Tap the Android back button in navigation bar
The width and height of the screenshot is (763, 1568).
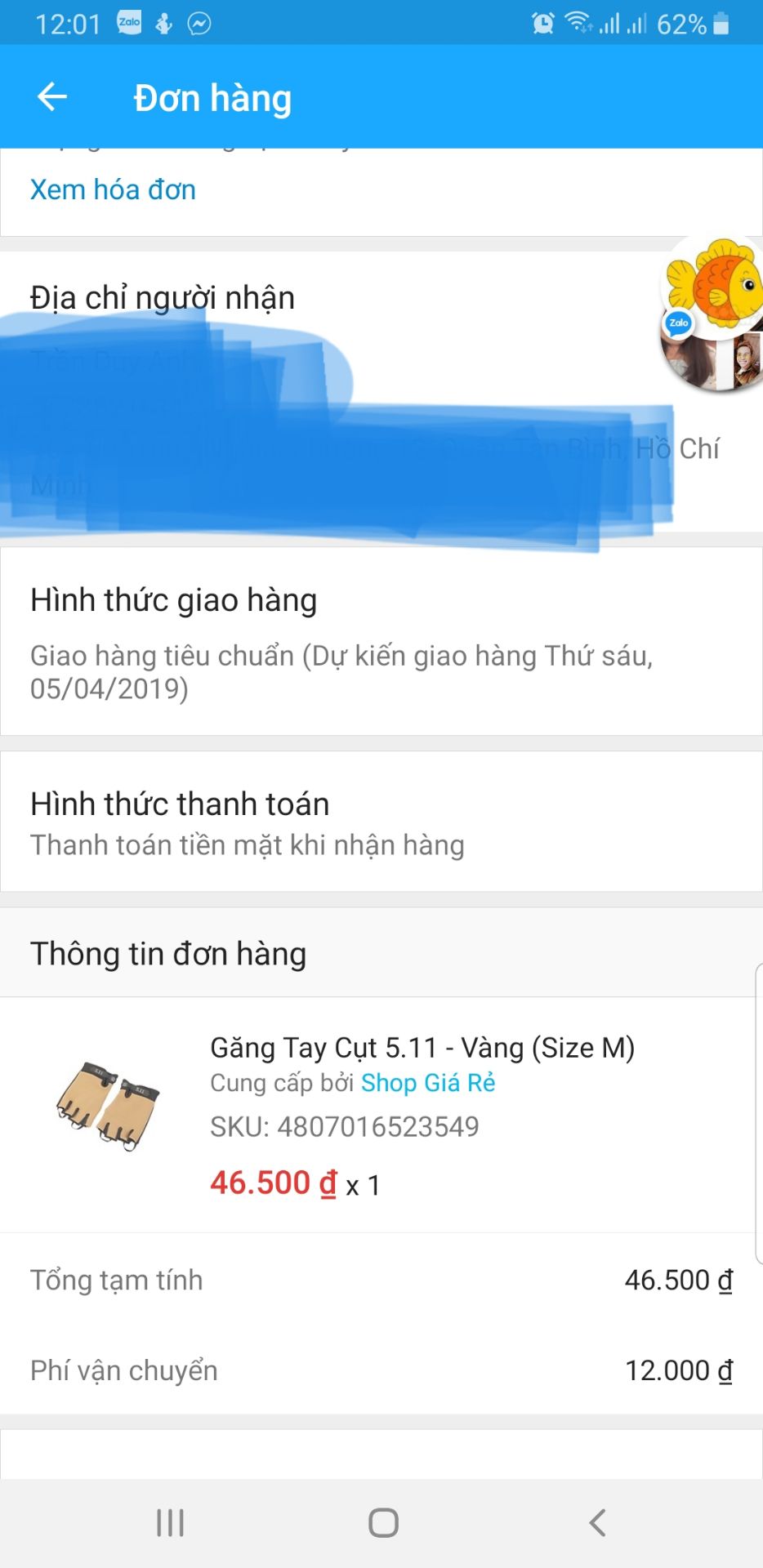pyautogui.click(x=594, y=1521)
